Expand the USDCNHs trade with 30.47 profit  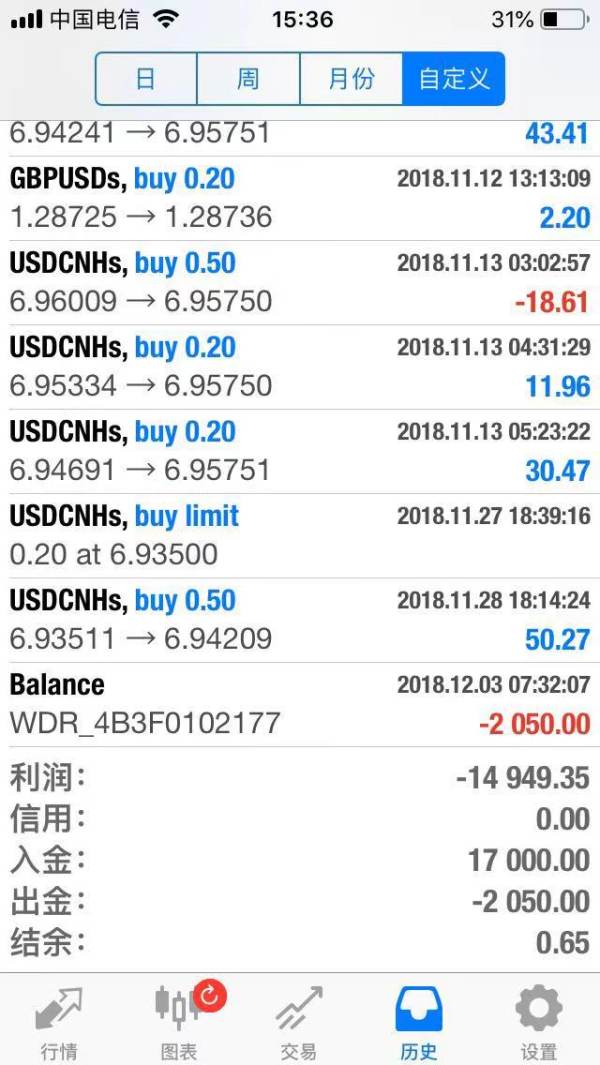click(x=300, y=451)
